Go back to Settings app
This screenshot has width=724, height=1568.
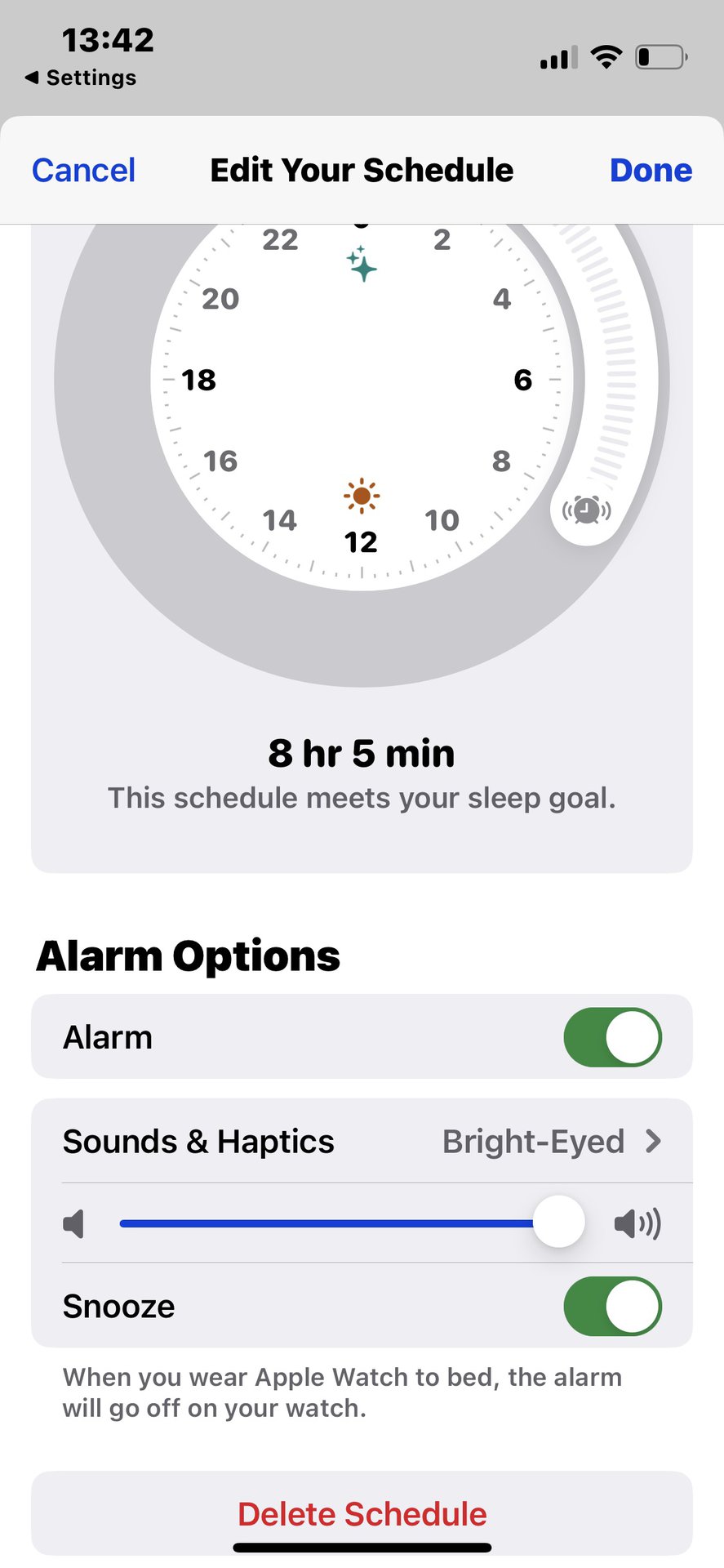click(x=82, y=78)
